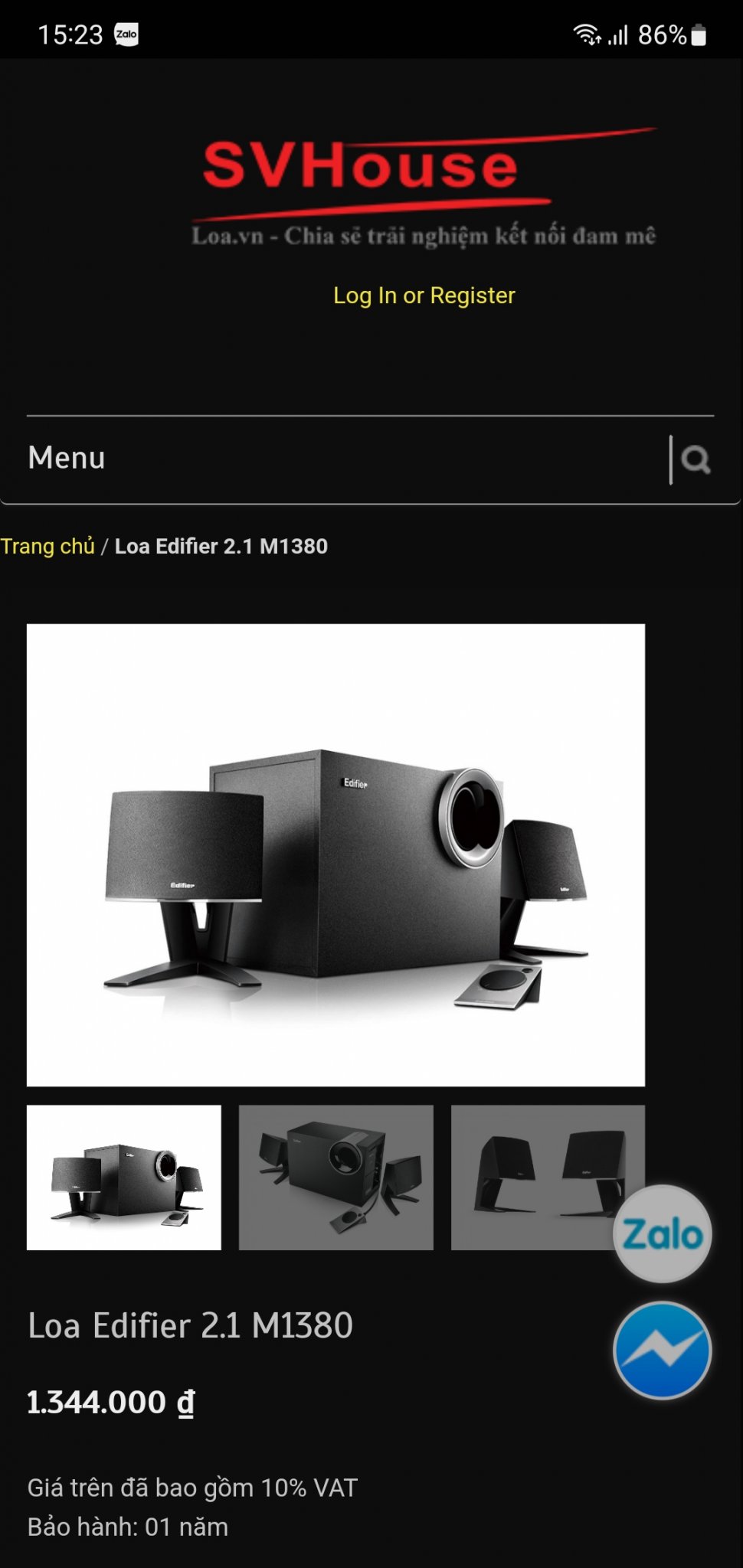Go to Trang chủ breadcrumb
This screenshot has width=743, height=1568.
click(x=47, y=546)
